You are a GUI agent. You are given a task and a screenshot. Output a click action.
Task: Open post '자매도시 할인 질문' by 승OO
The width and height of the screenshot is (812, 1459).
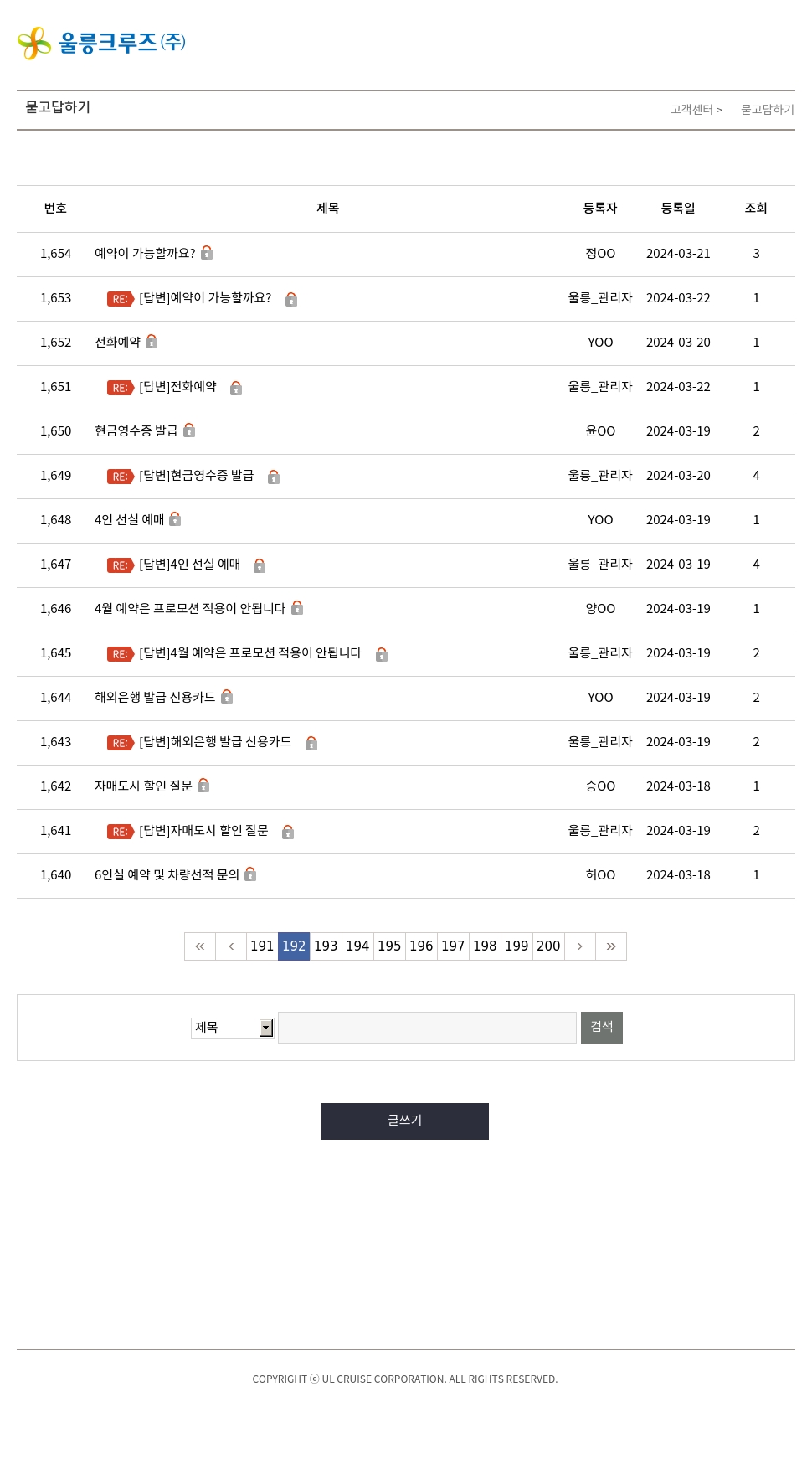(143, 786)
